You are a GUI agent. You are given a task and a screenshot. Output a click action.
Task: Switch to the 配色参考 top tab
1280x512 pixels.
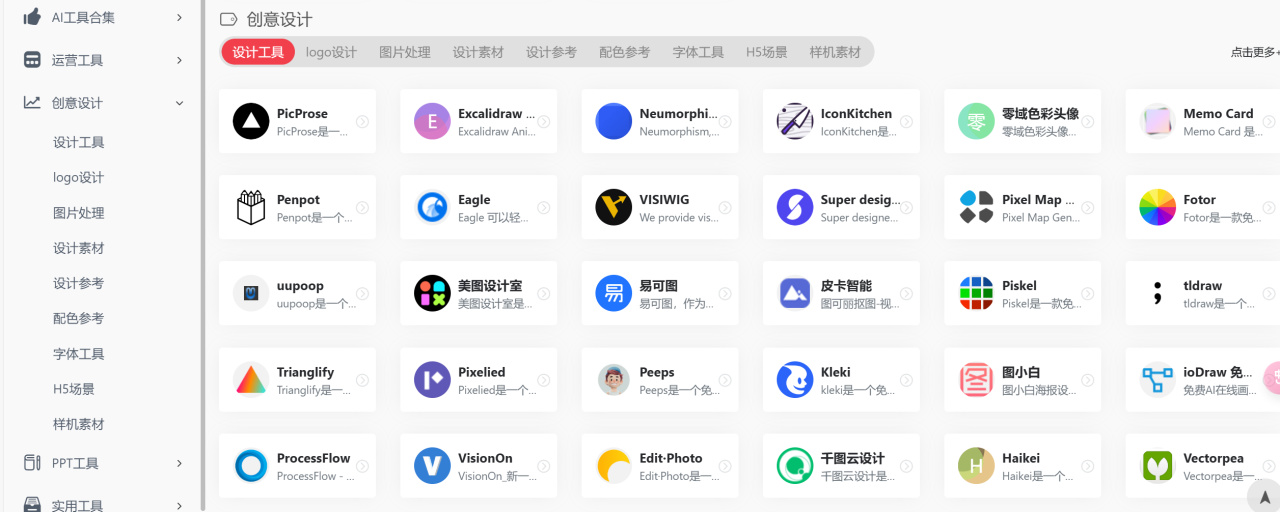[624, 52]
